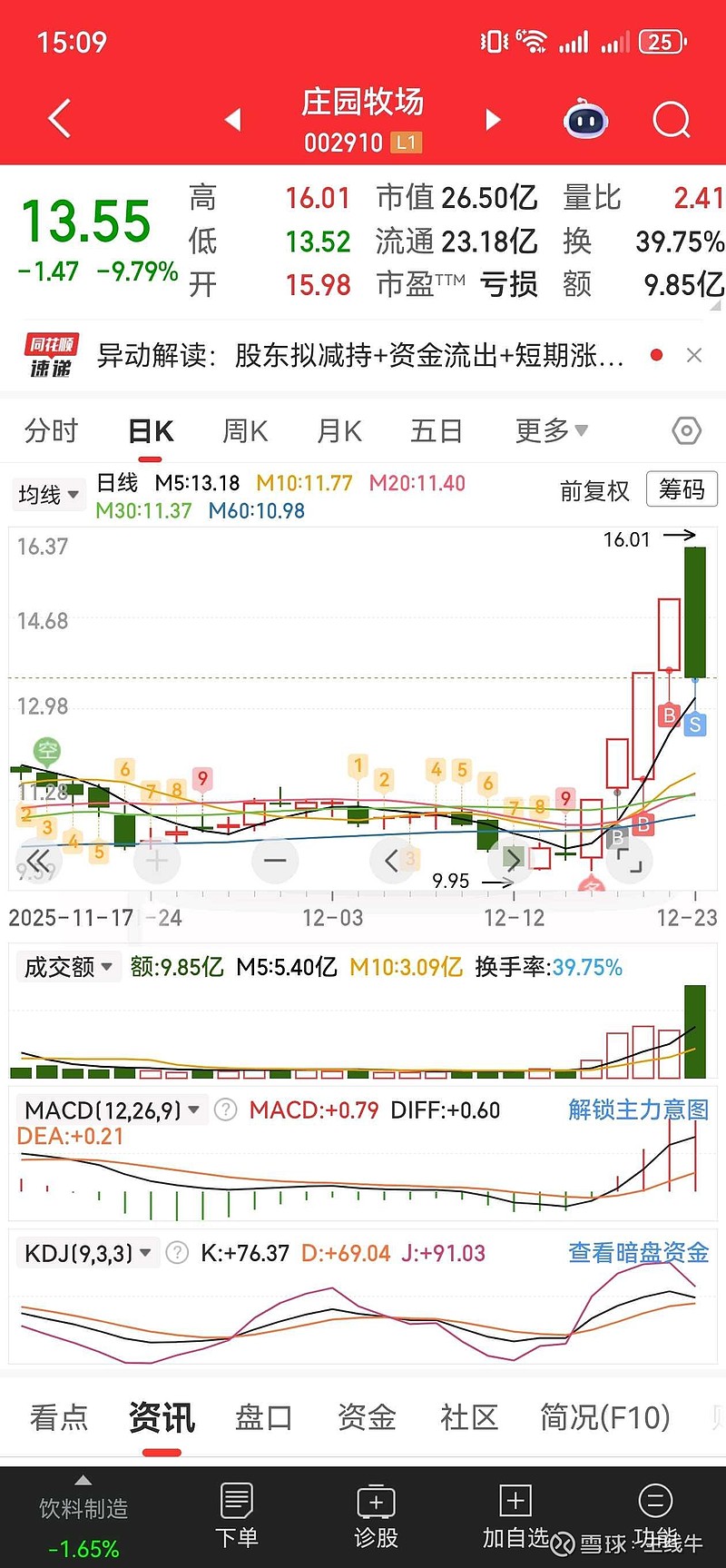Tap the AI robot assistant icon
Viewport: 726px width, 1568px height.
(584, 119)
